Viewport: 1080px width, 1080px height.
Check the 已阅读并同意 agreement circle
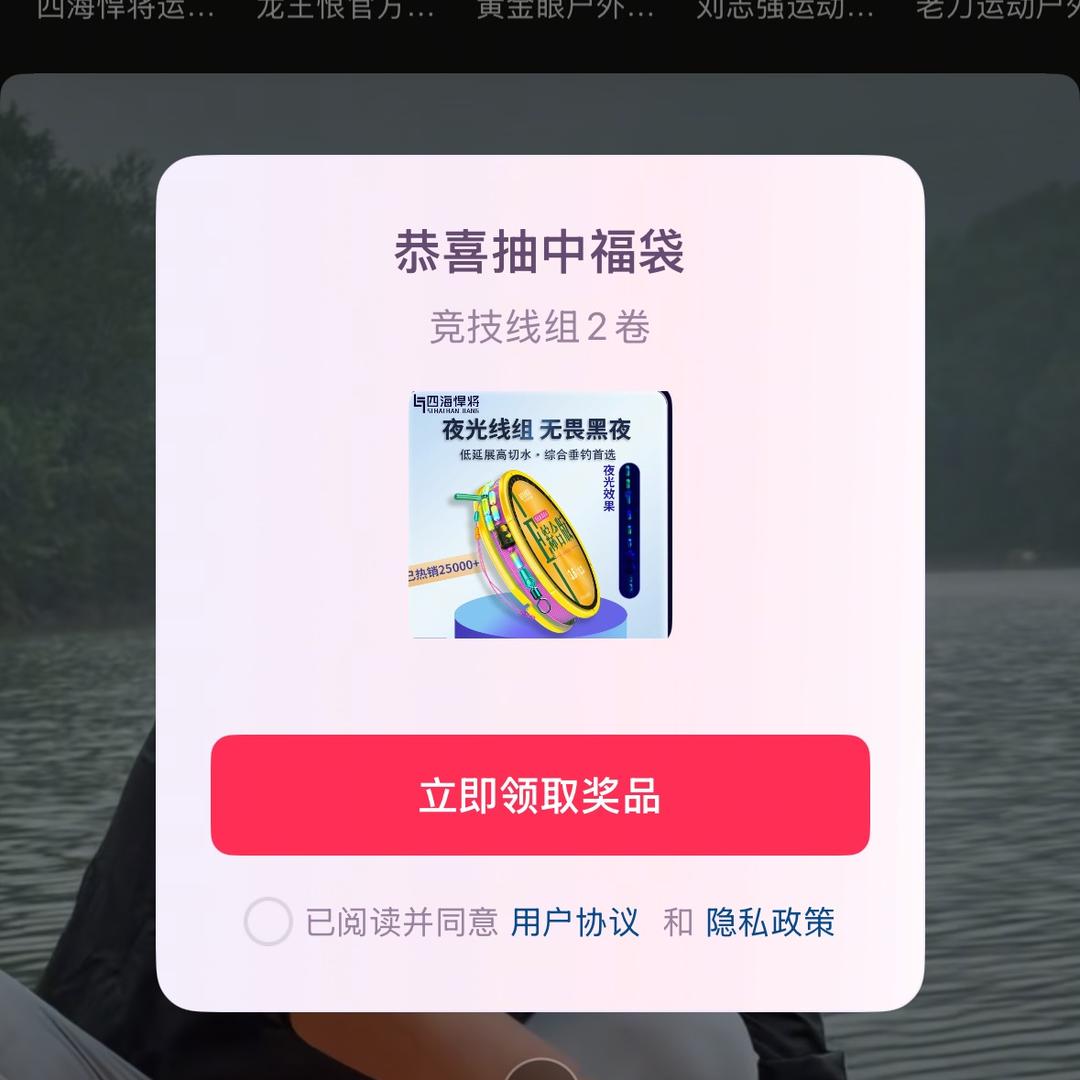point(268,922)
